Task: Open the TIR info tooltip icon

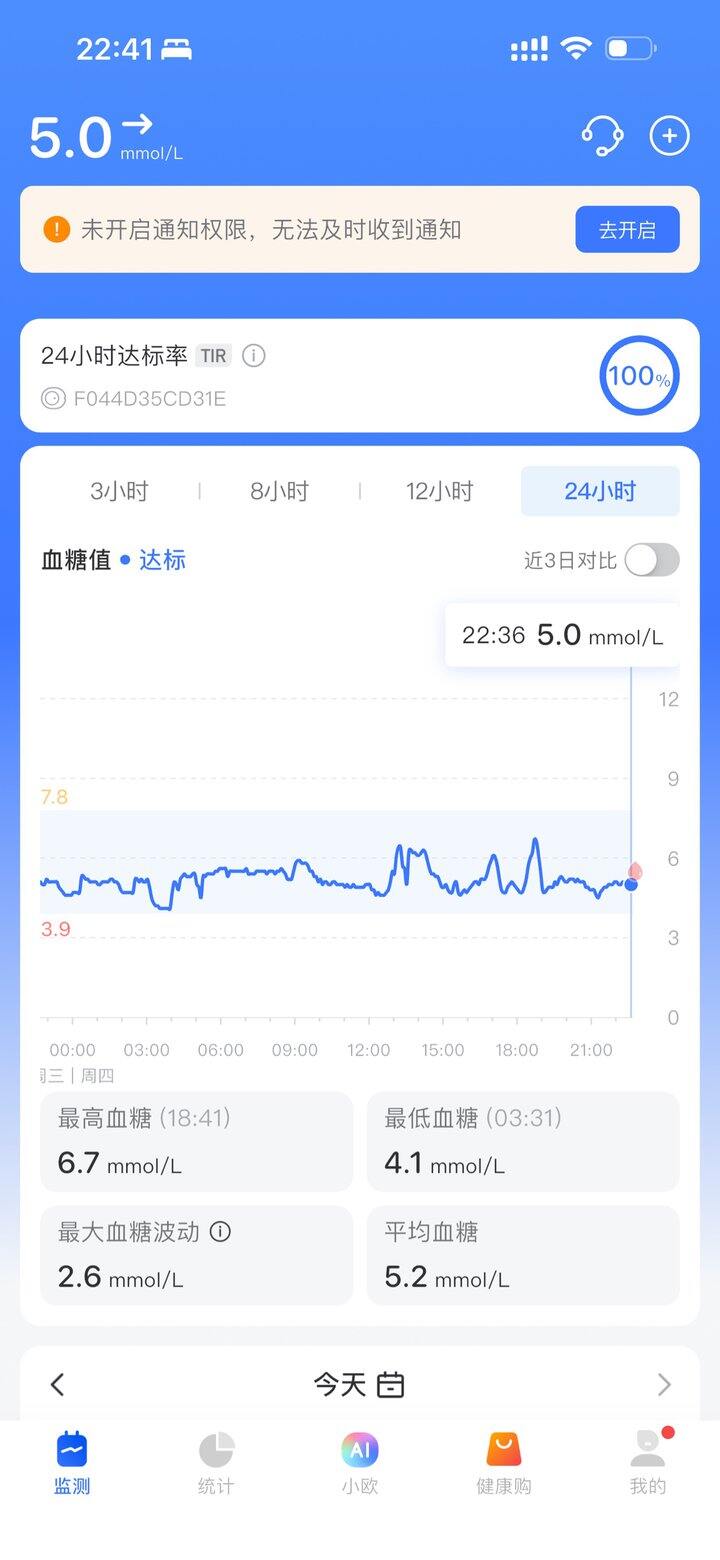Action: pyautogui.click(x=253, y=356)
